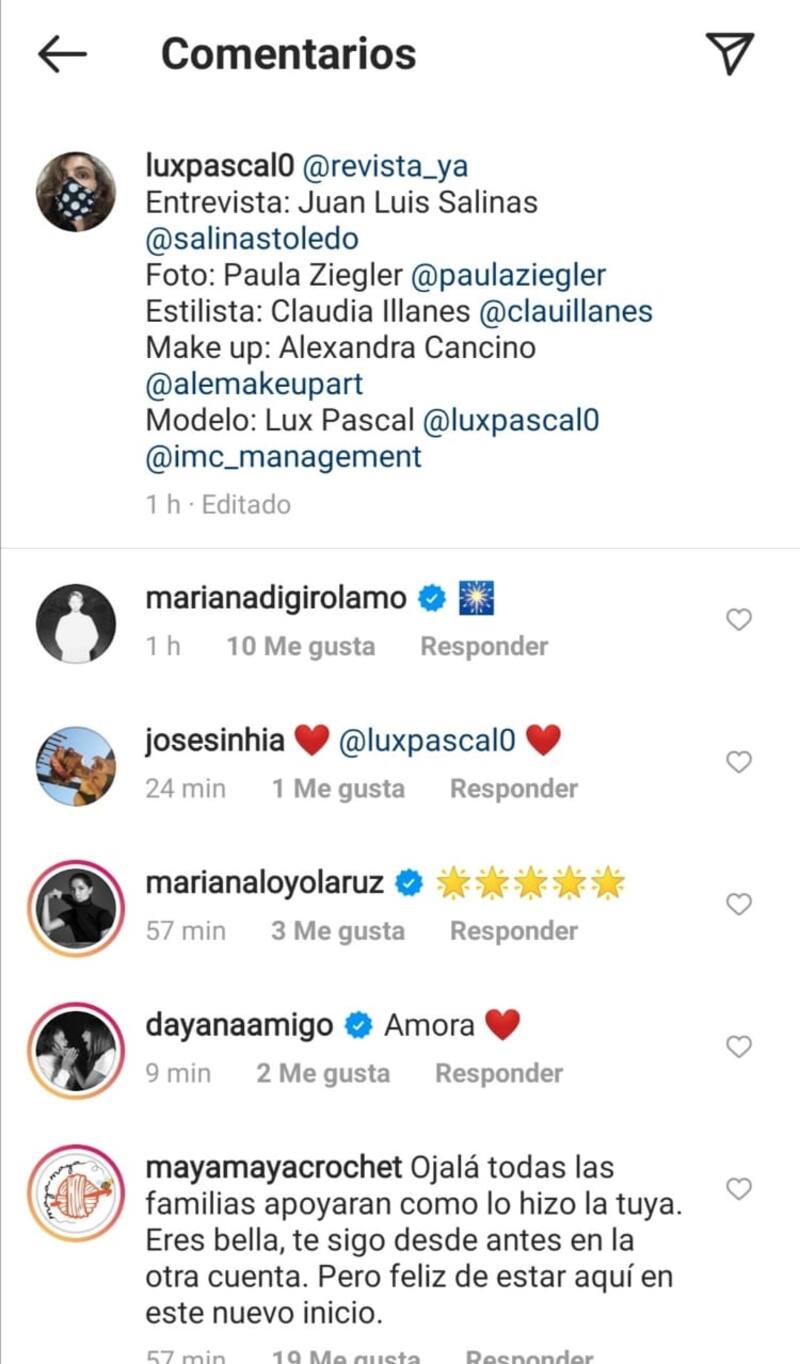This screenshot has height=1364, width=800.
Task: Share post via the paper plane icon
Action: tap(729, 54)
